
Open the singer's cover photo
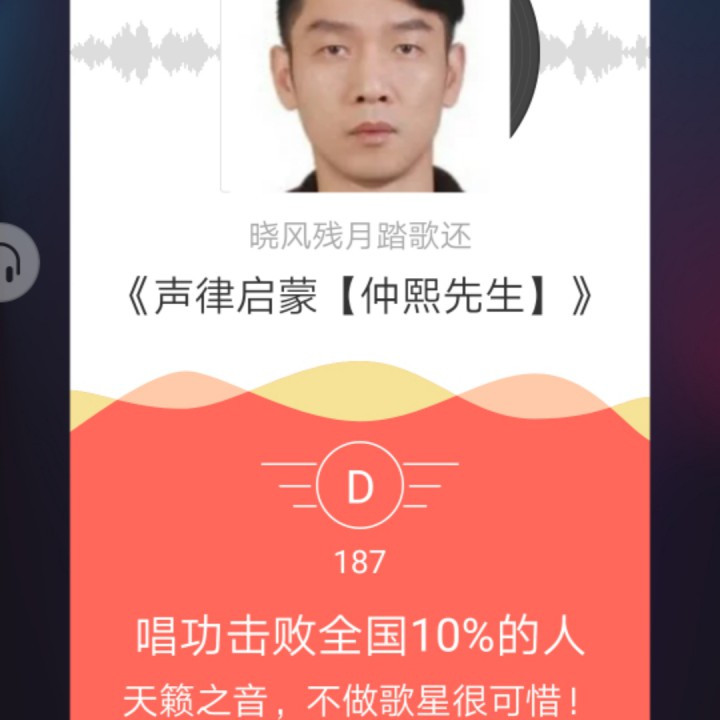tap(366, 95)
